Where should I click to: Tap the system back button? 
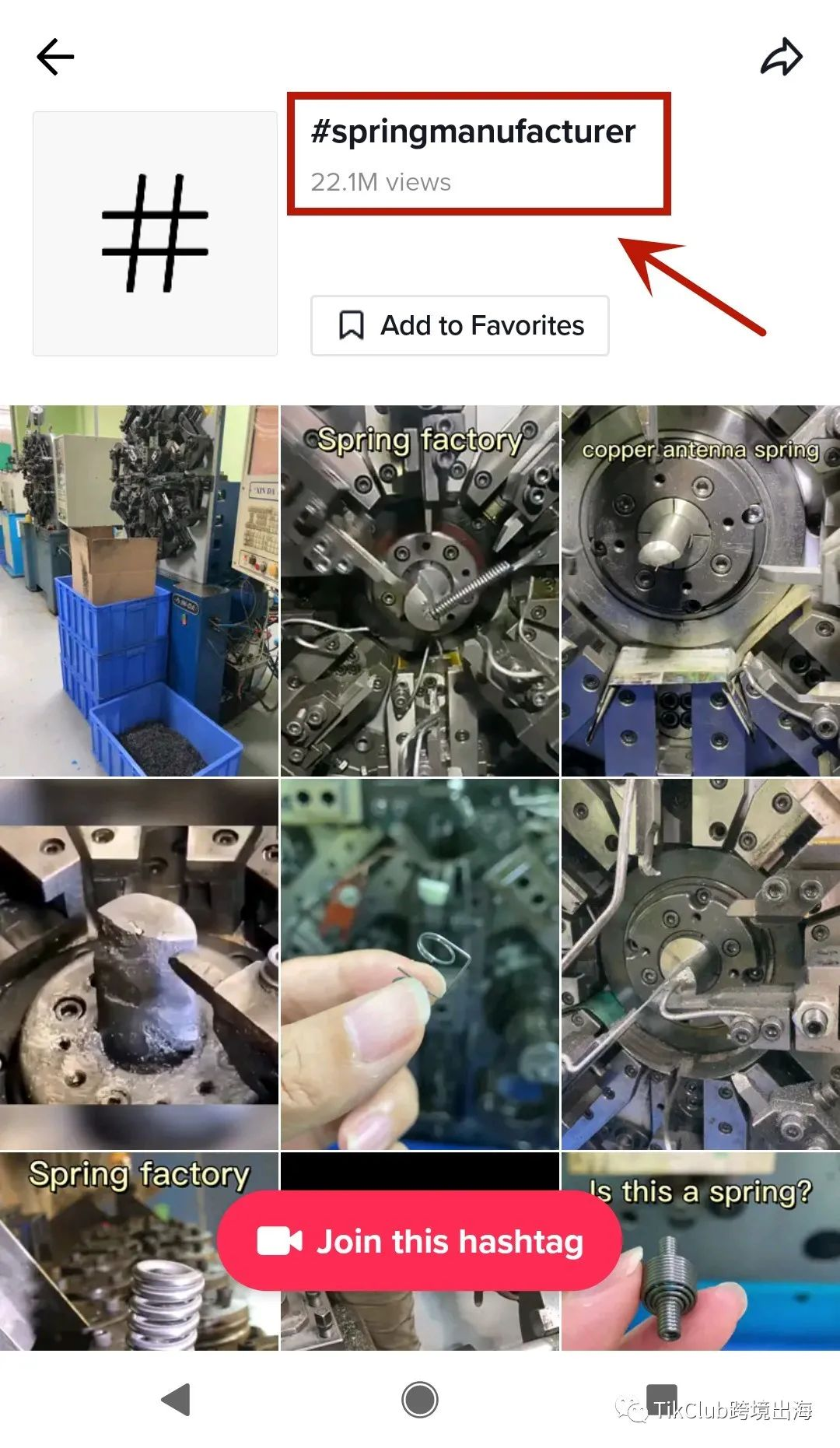(x=177, y=1400)
